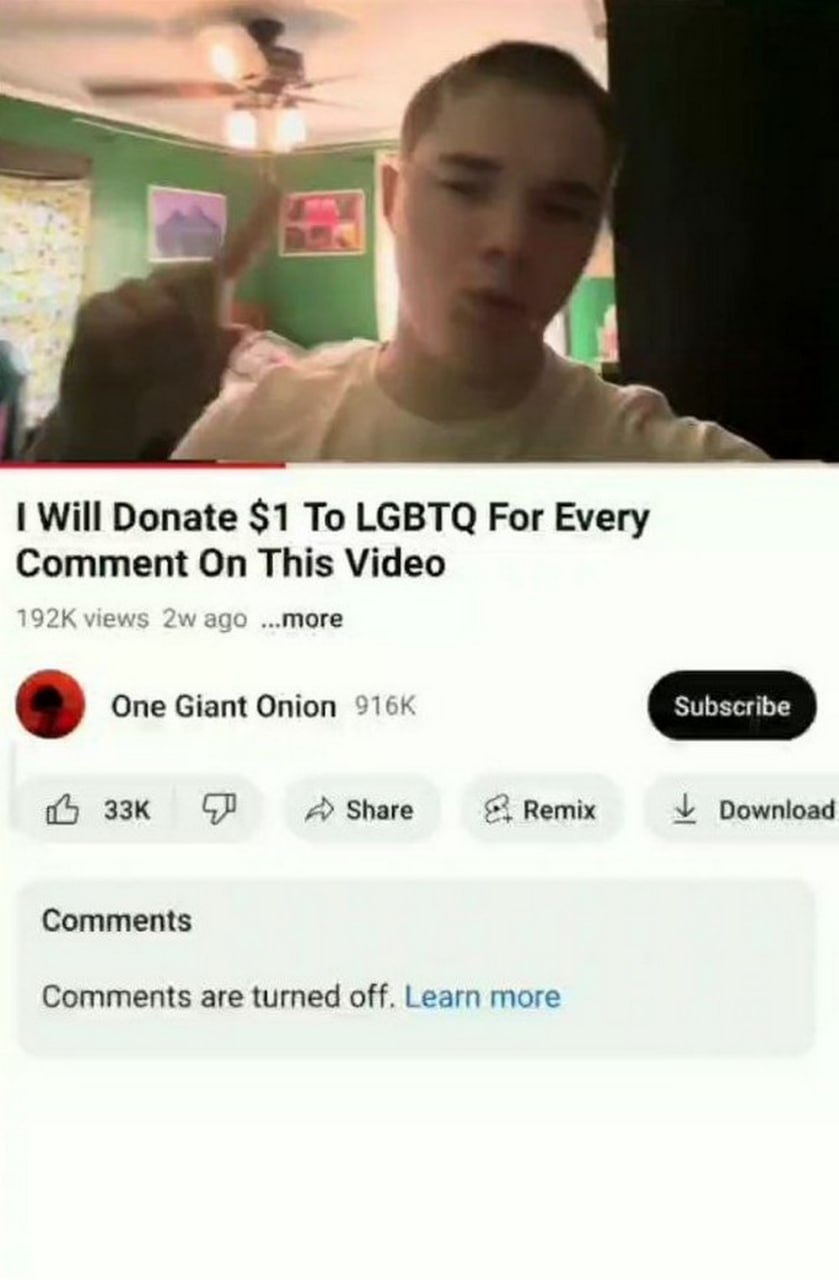839x1280 pixels.
Task: Open Learn more about comments turned off
Action: 482,997
